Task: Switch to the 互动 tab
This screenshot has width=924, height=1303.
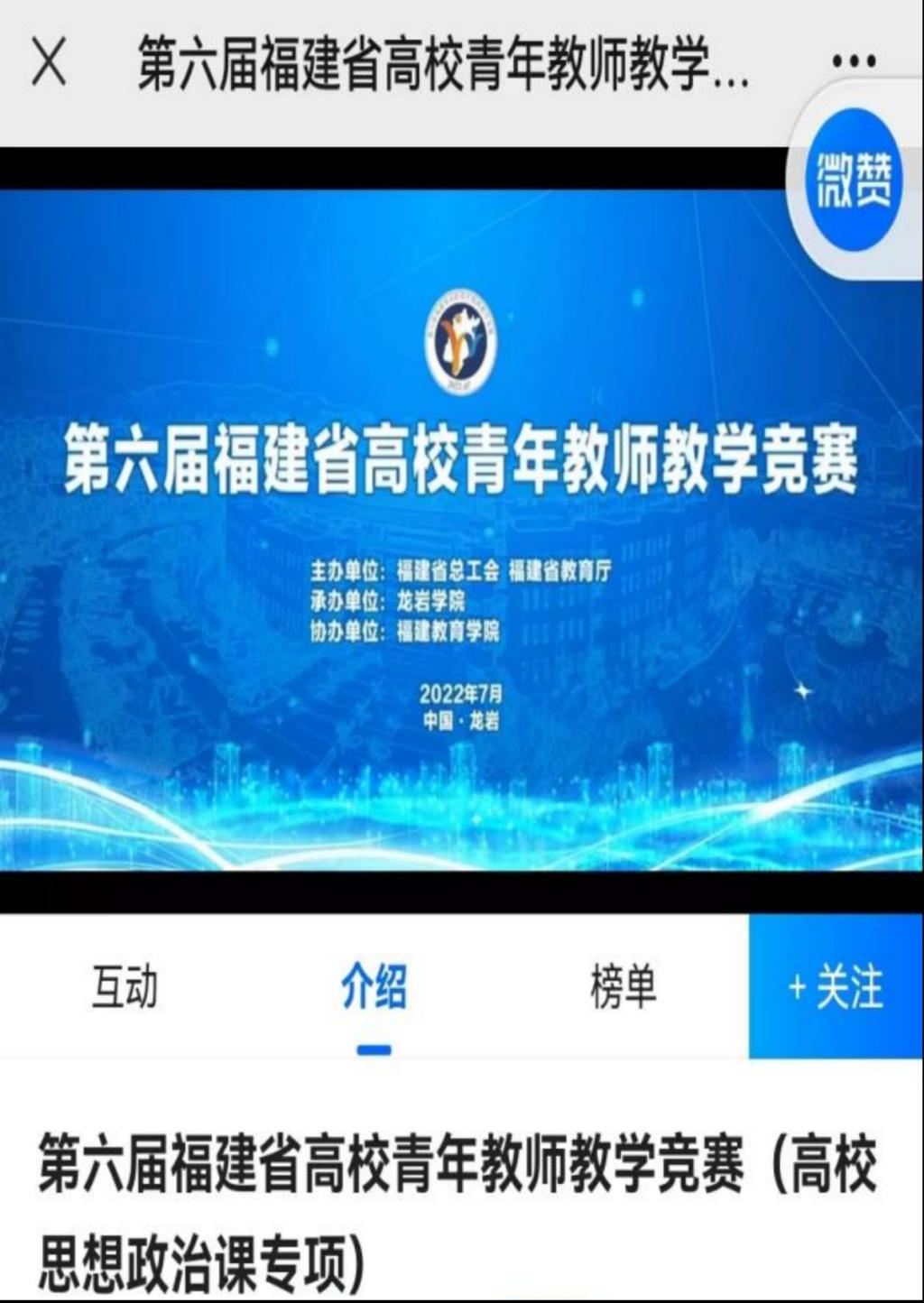Action: click(125, 986)
